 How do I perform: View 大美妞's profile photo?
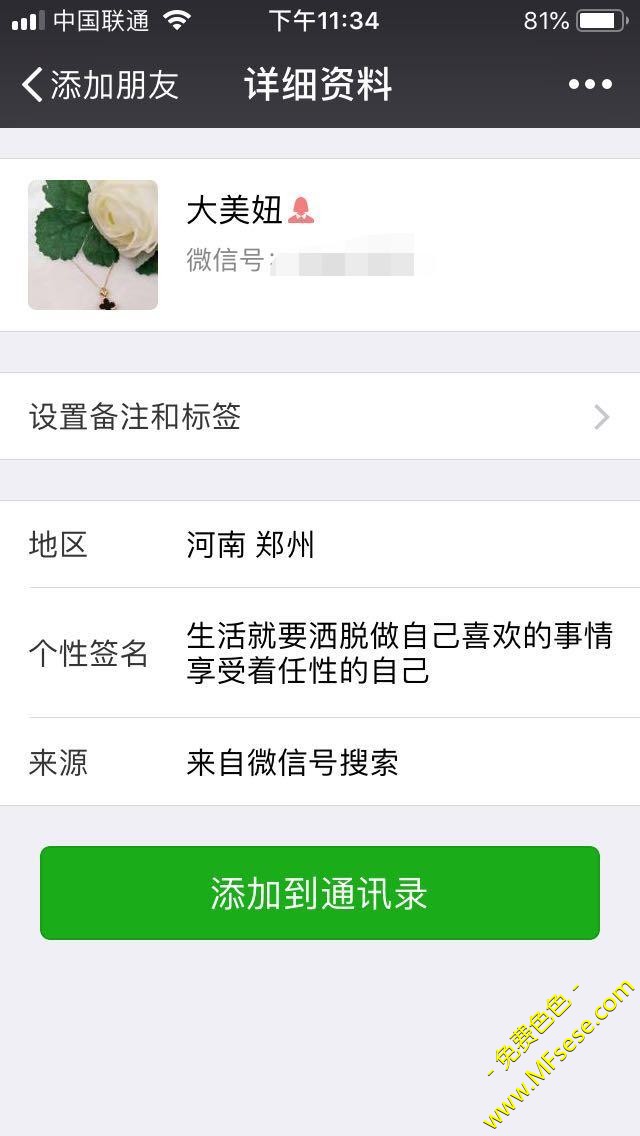(93, 245)
